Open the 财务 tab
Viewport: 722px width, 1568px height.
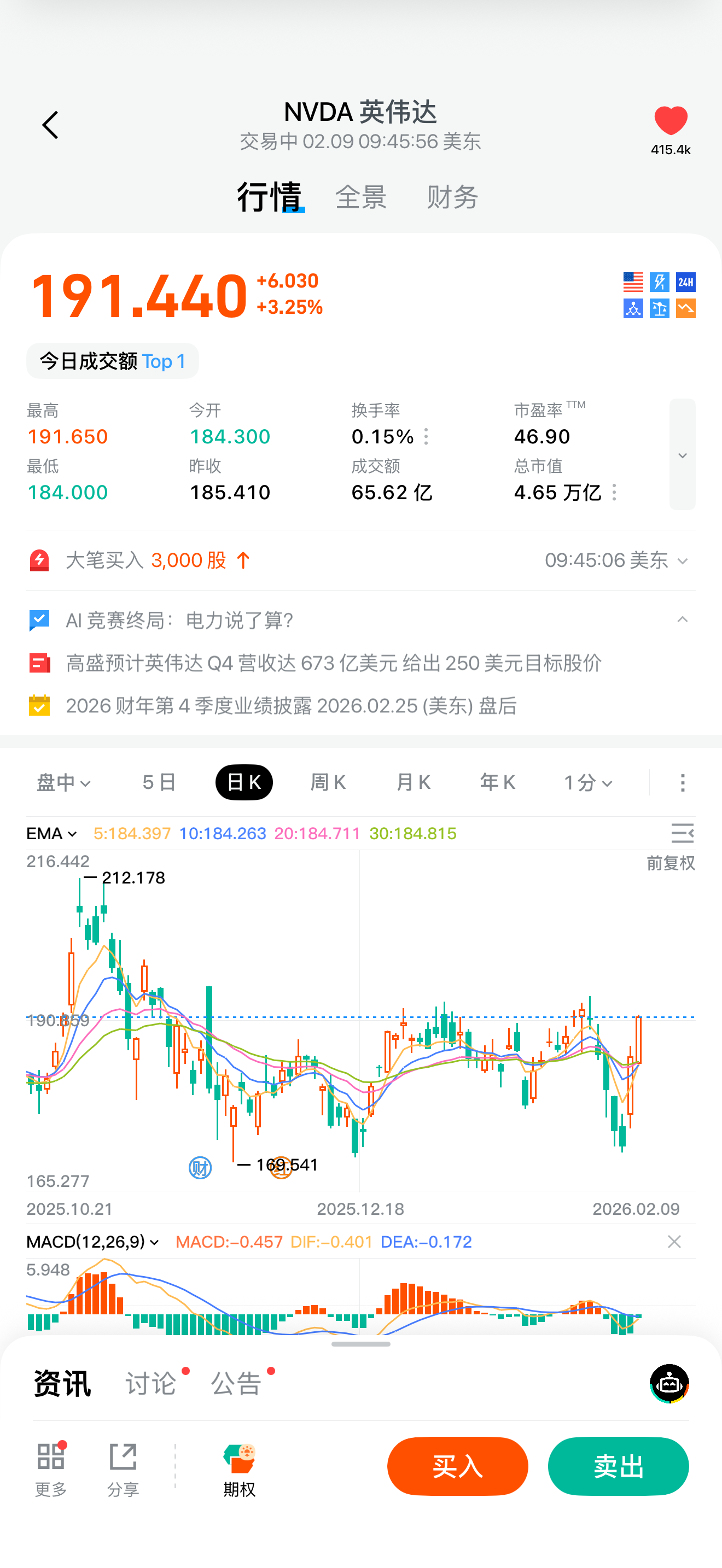[x=452, y=197]
